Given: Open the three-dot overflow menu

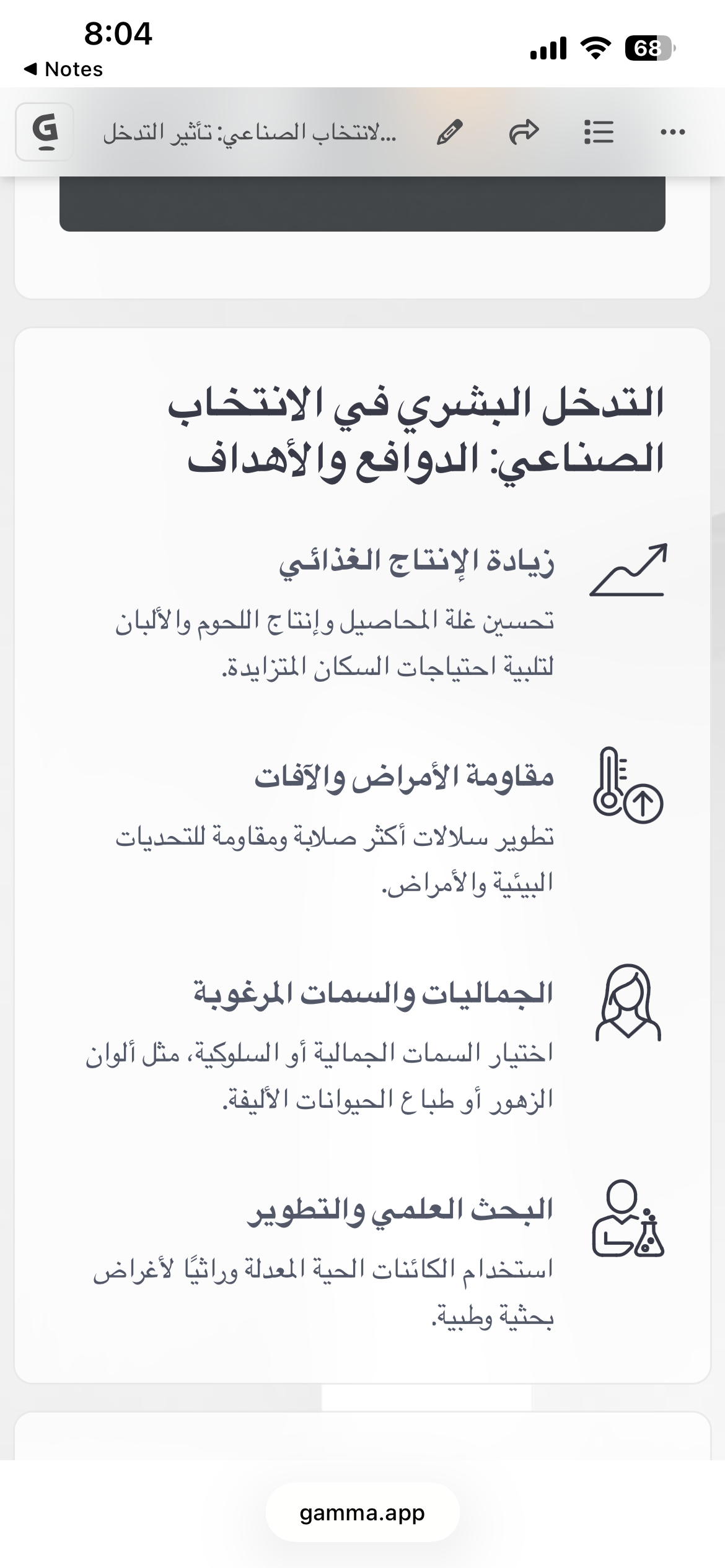Looking at the screenshot, I should [x=673, y=132].
